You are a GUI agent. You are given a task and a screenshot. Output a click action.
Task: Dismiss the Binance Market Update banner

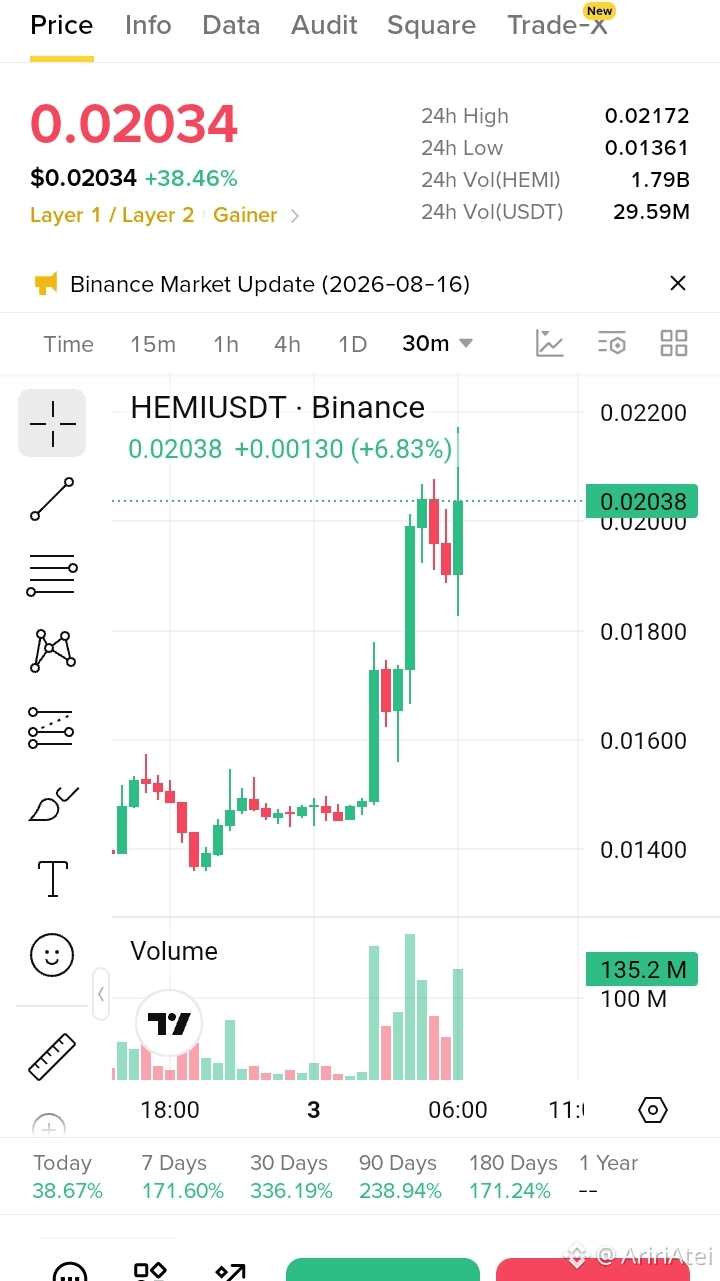coord(678,283)
